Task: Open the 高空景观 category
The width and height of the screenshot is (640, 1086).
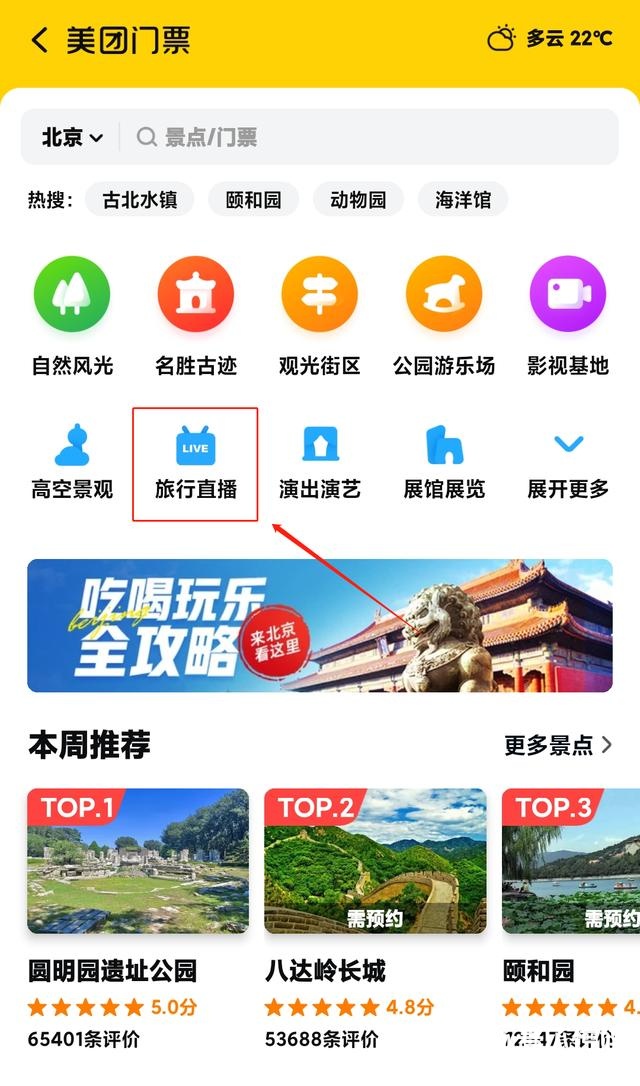Action: [72, 462]
